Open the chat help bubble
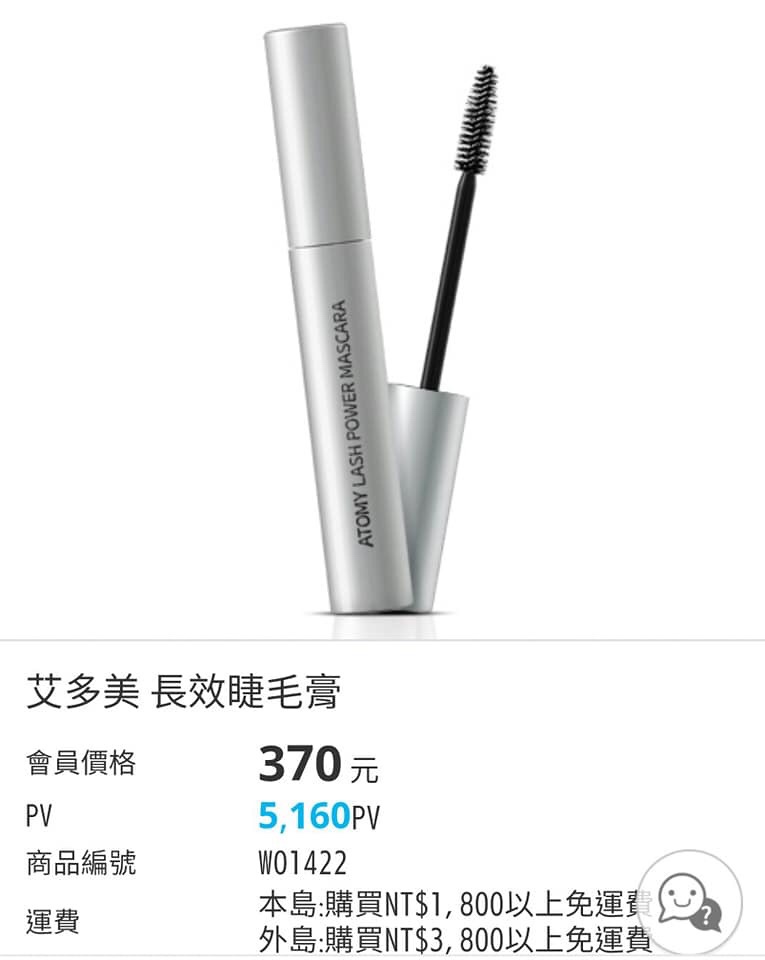Image resolution: width=765 pixels, height=960 pixels. 689,901
